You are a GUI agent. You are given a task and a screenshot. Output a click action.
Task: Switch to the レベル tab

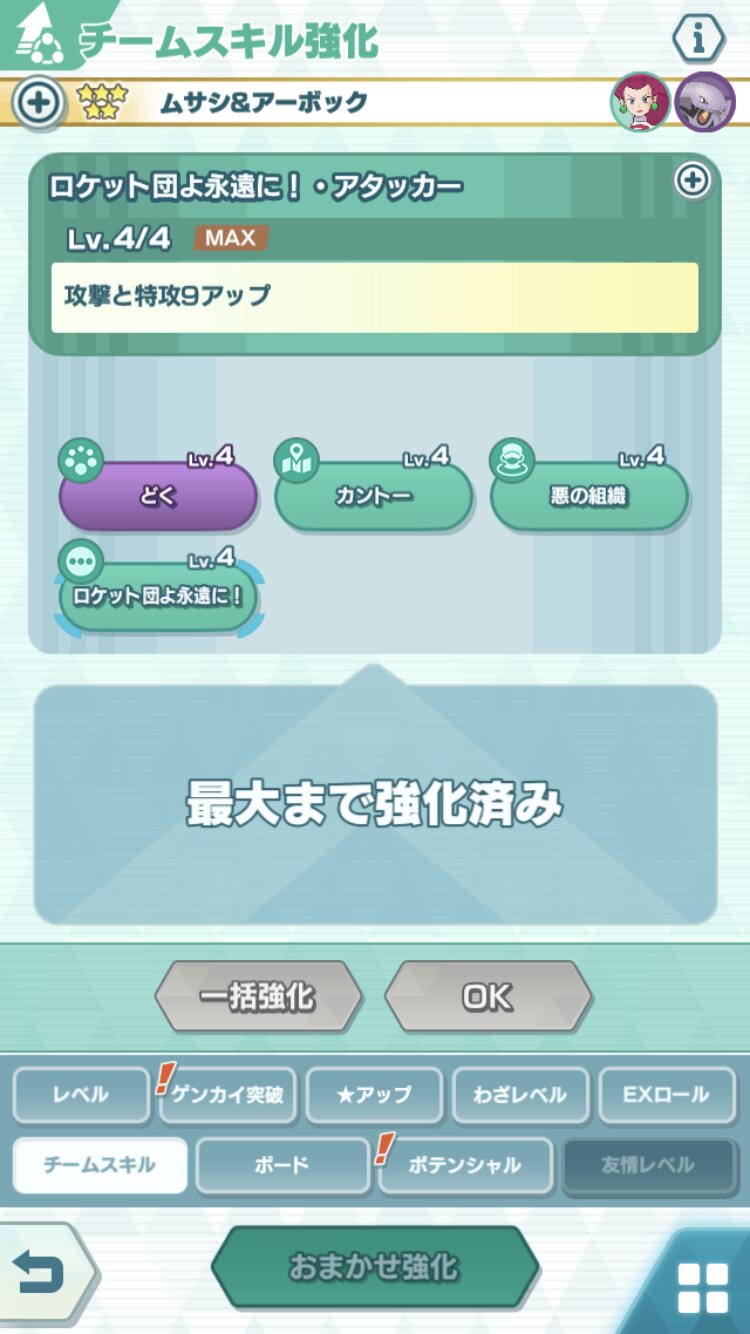80,1095
